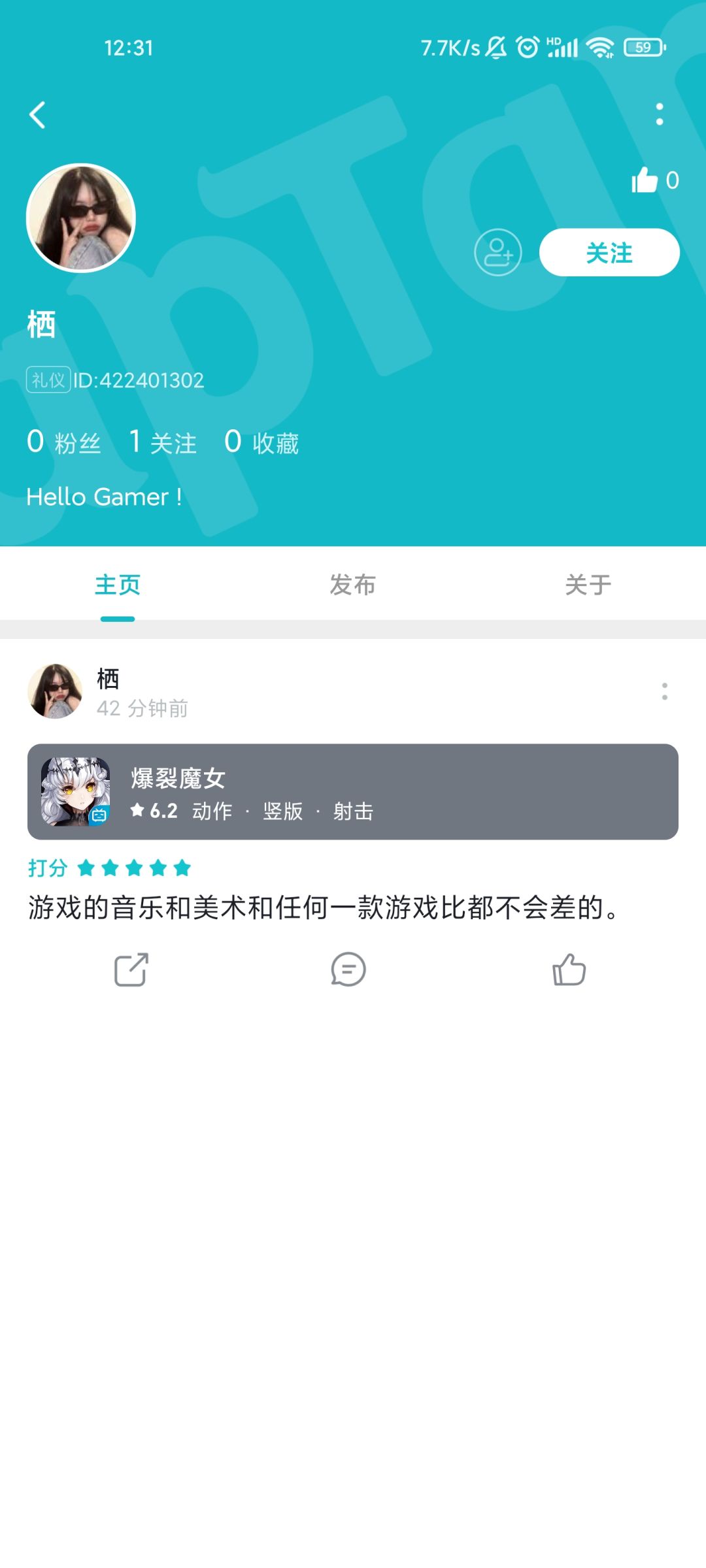
Task: Open the review post's three-dot menu
Action: (665, 691)
